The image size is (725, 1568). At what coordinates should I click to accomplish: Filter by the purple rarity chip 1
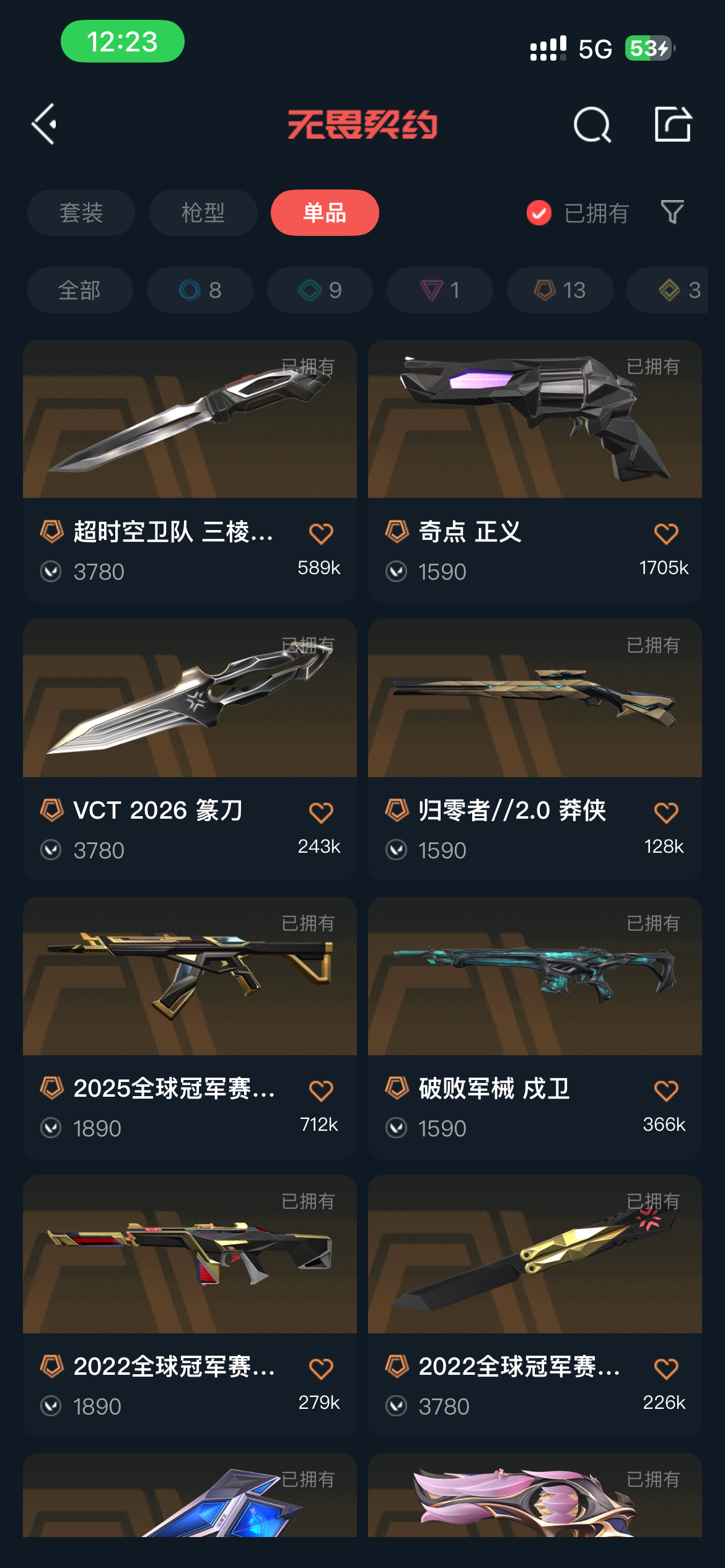pos(440,290)
